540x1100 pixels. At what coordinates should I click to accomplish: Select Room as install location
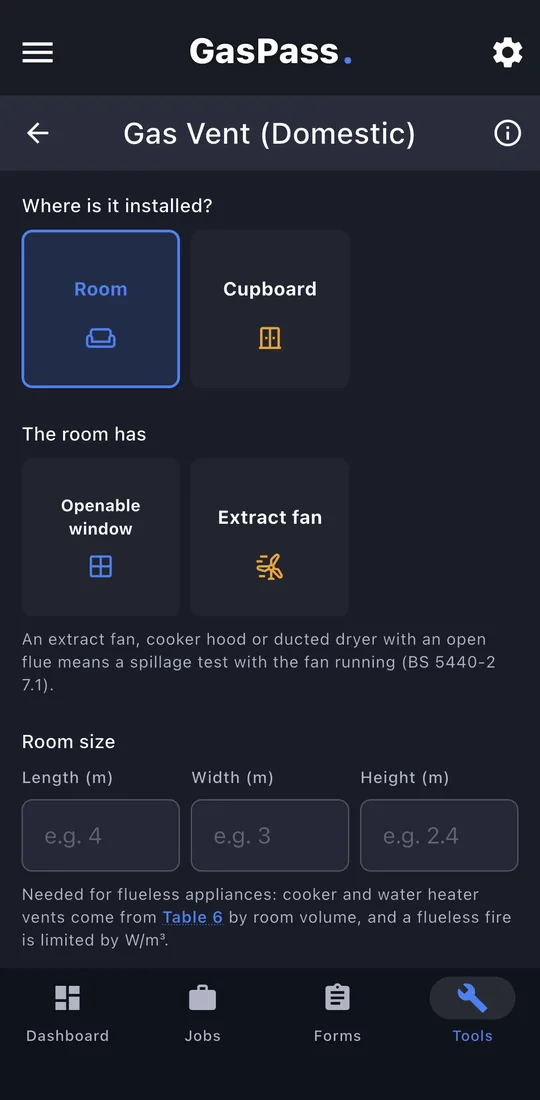pyautogui.click(x=101, y=309)
